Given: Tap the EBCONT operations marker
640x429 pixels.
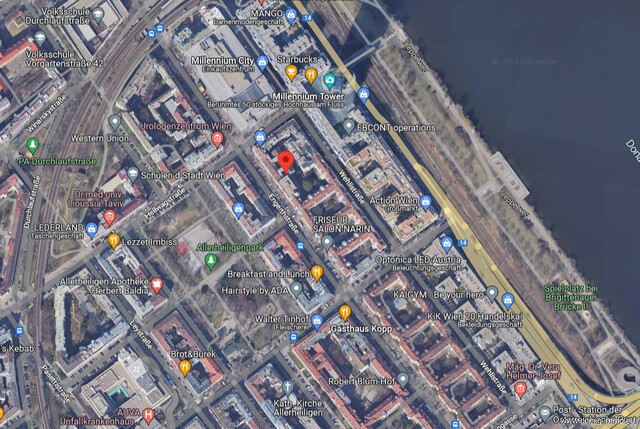Looking at the screenshot, I should tap(348, 127).
